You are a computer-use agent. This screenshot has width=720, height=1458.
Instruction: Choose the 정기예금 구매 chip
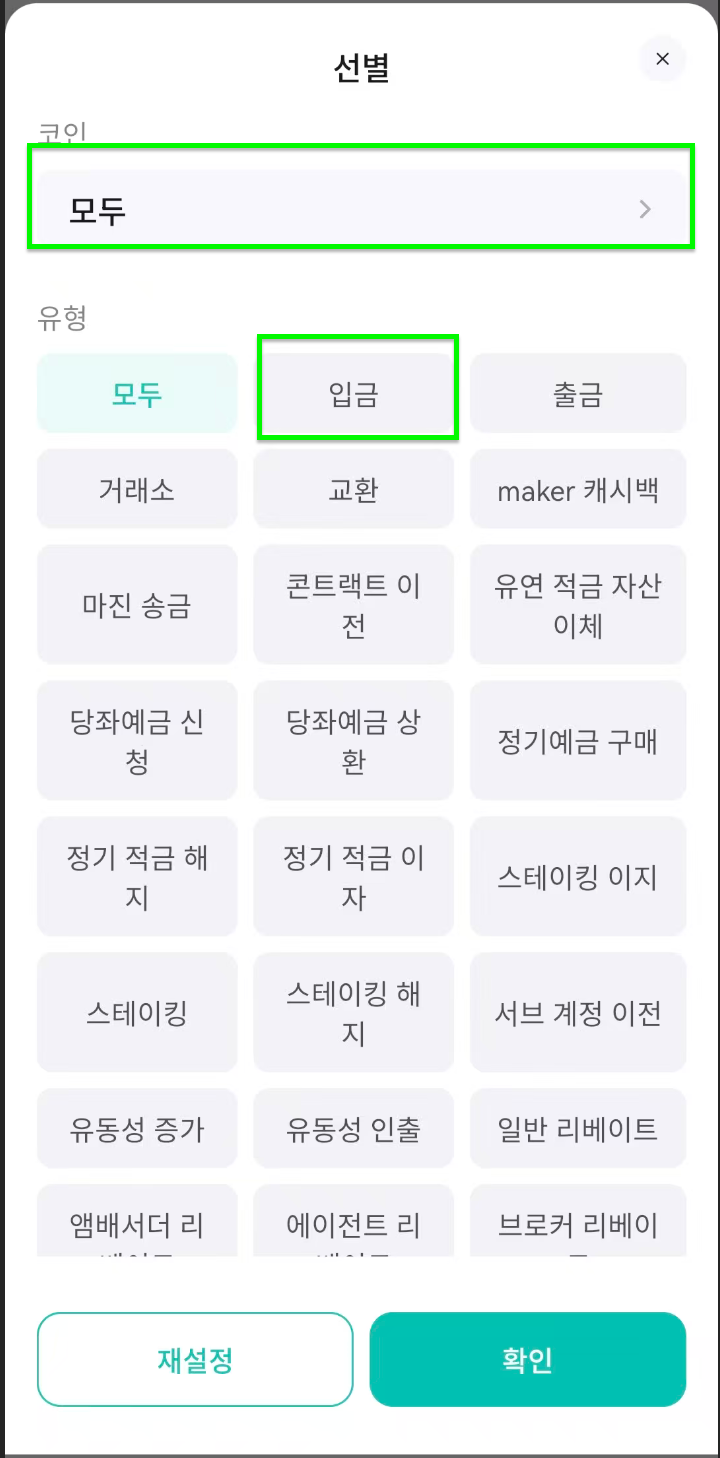click(578, 740)
